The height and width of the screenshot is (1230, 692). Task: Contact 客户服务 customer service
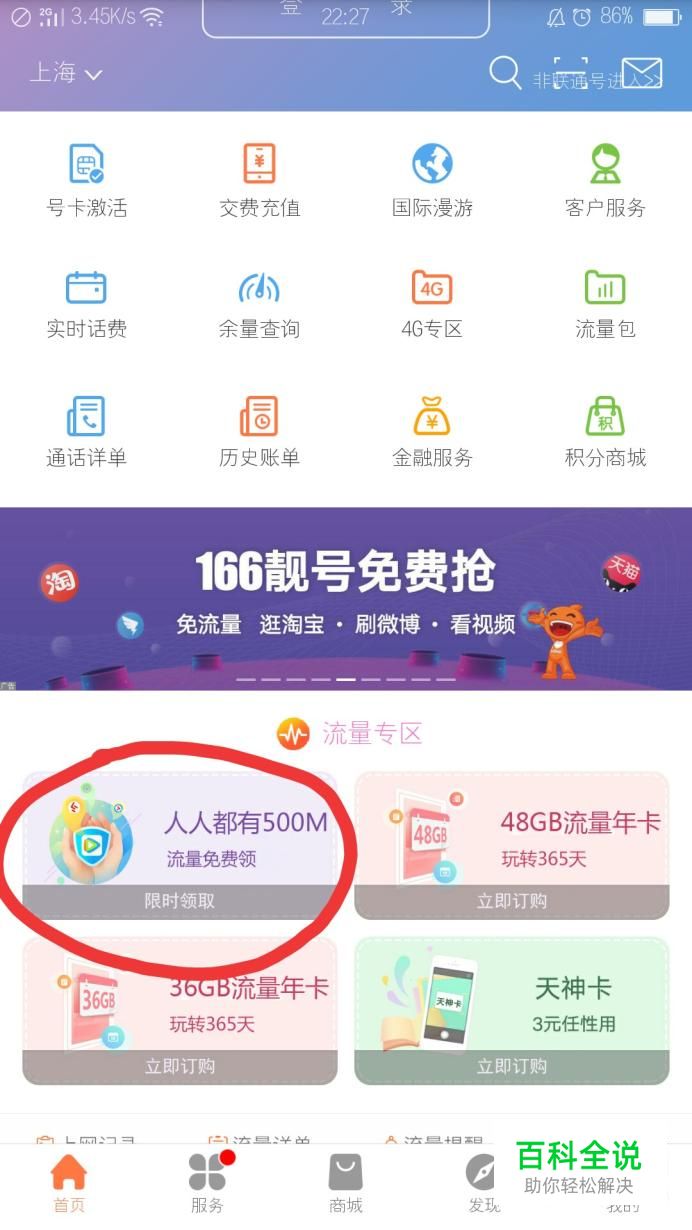tap(605, 180)
